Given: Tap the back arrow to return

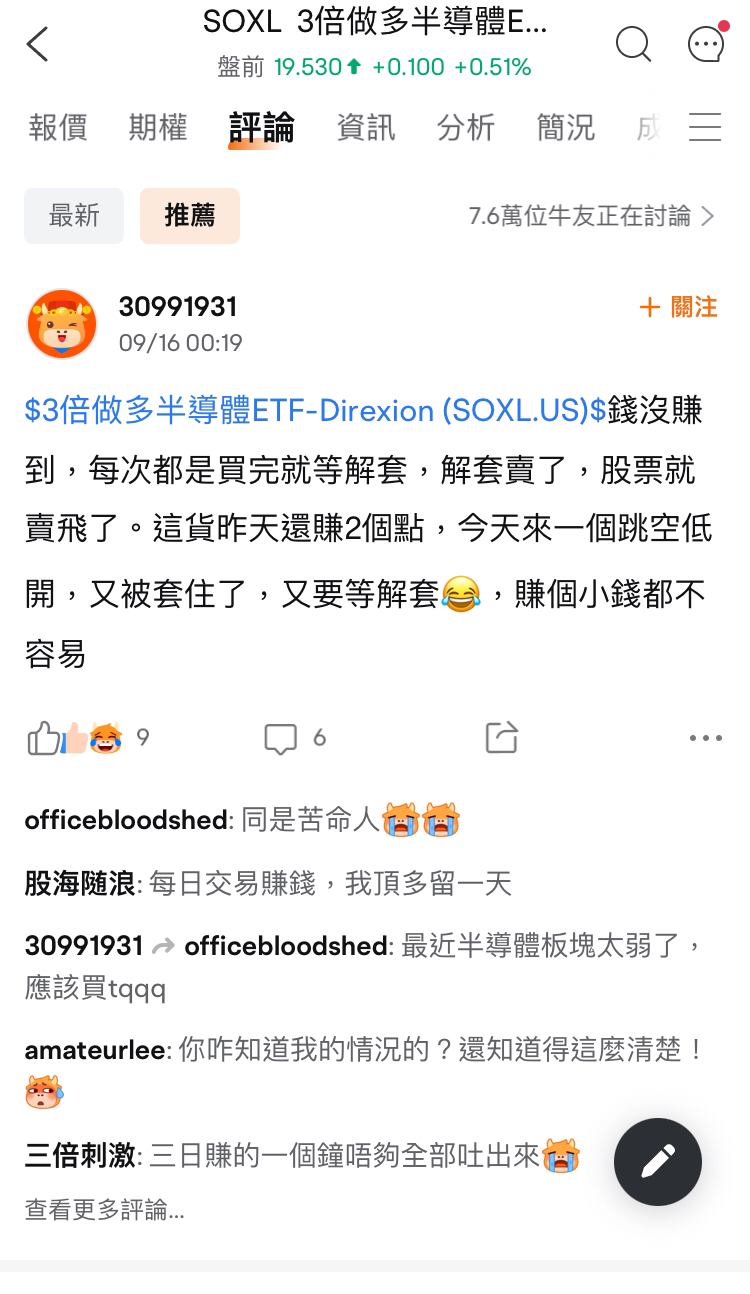Looking at the screenshot, I should [x=37, y=44].
